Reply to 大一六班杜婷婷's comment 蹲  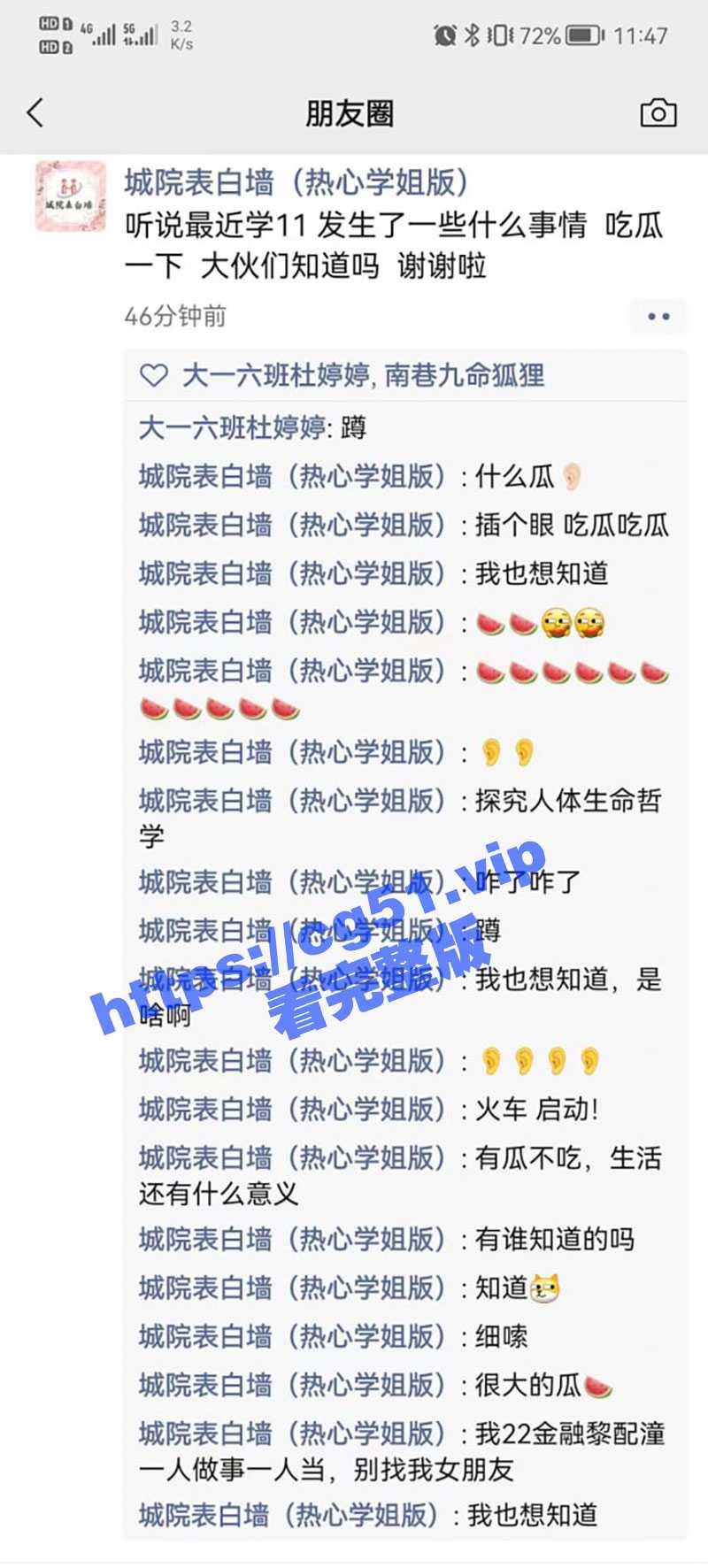coord(354,428)
